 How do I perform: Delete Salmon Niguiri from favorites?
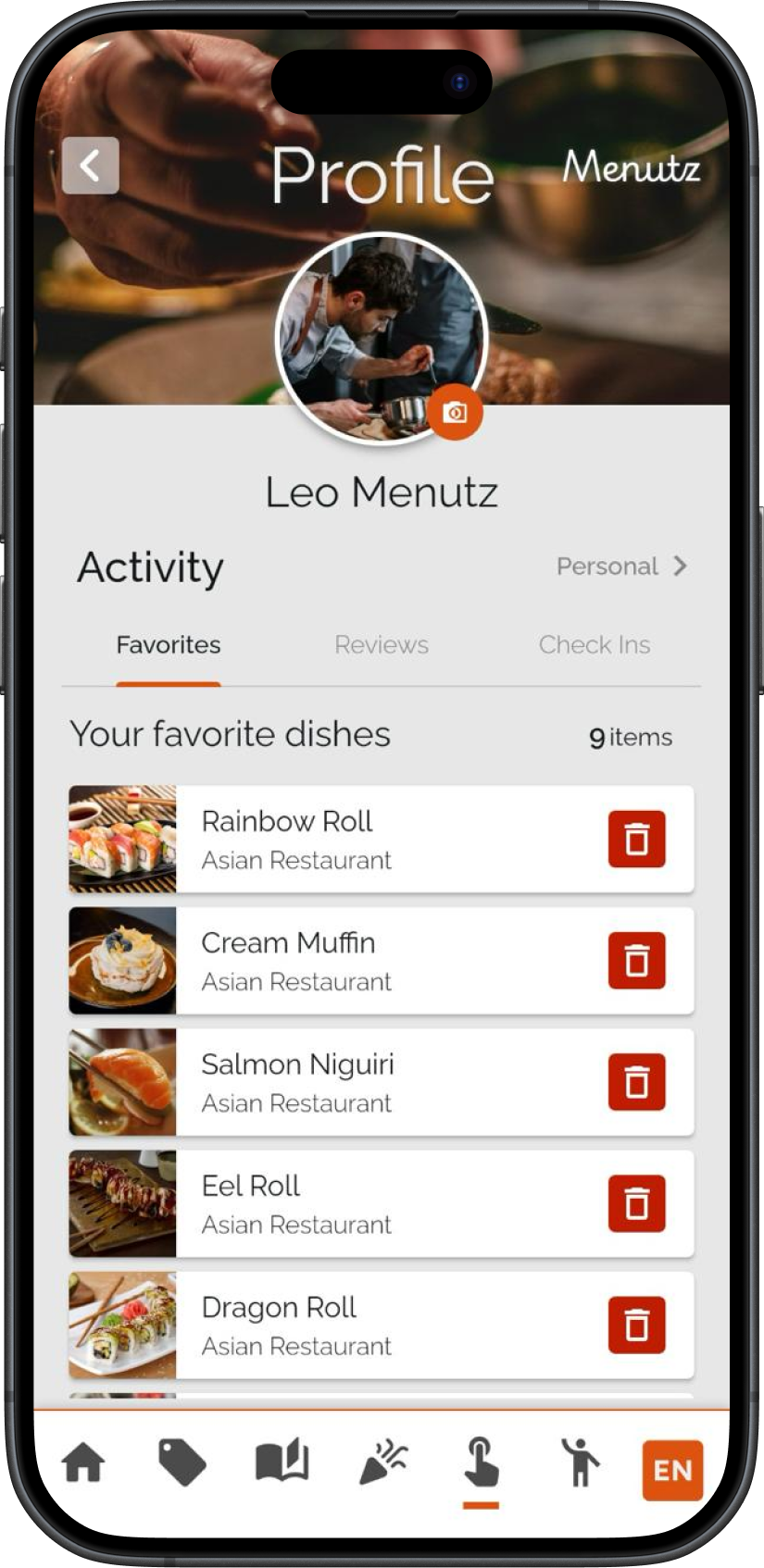(637, 1081)
